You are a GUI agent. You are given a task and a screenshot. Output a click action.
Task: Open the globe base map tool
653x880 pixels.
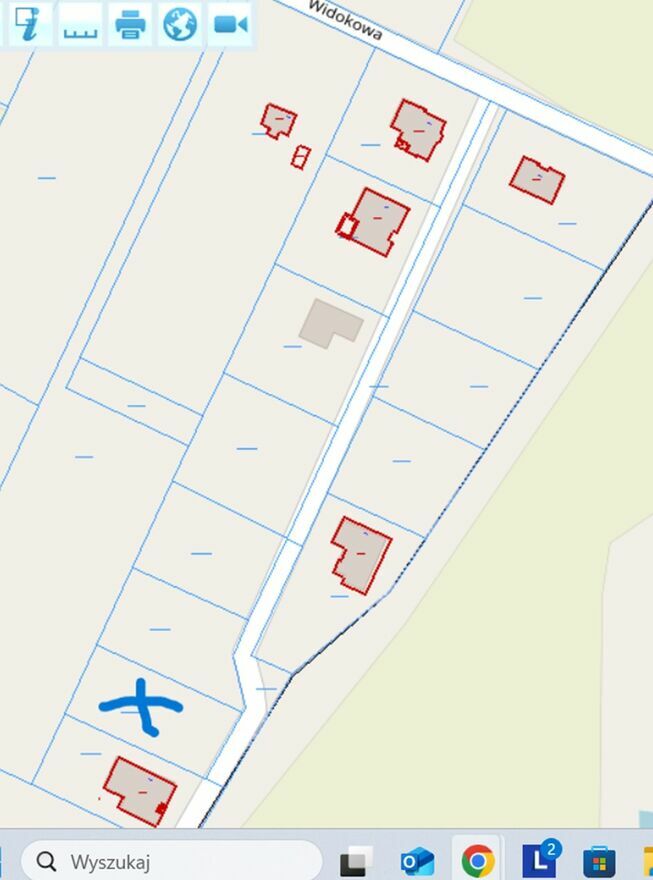click(x=180, y=24)
